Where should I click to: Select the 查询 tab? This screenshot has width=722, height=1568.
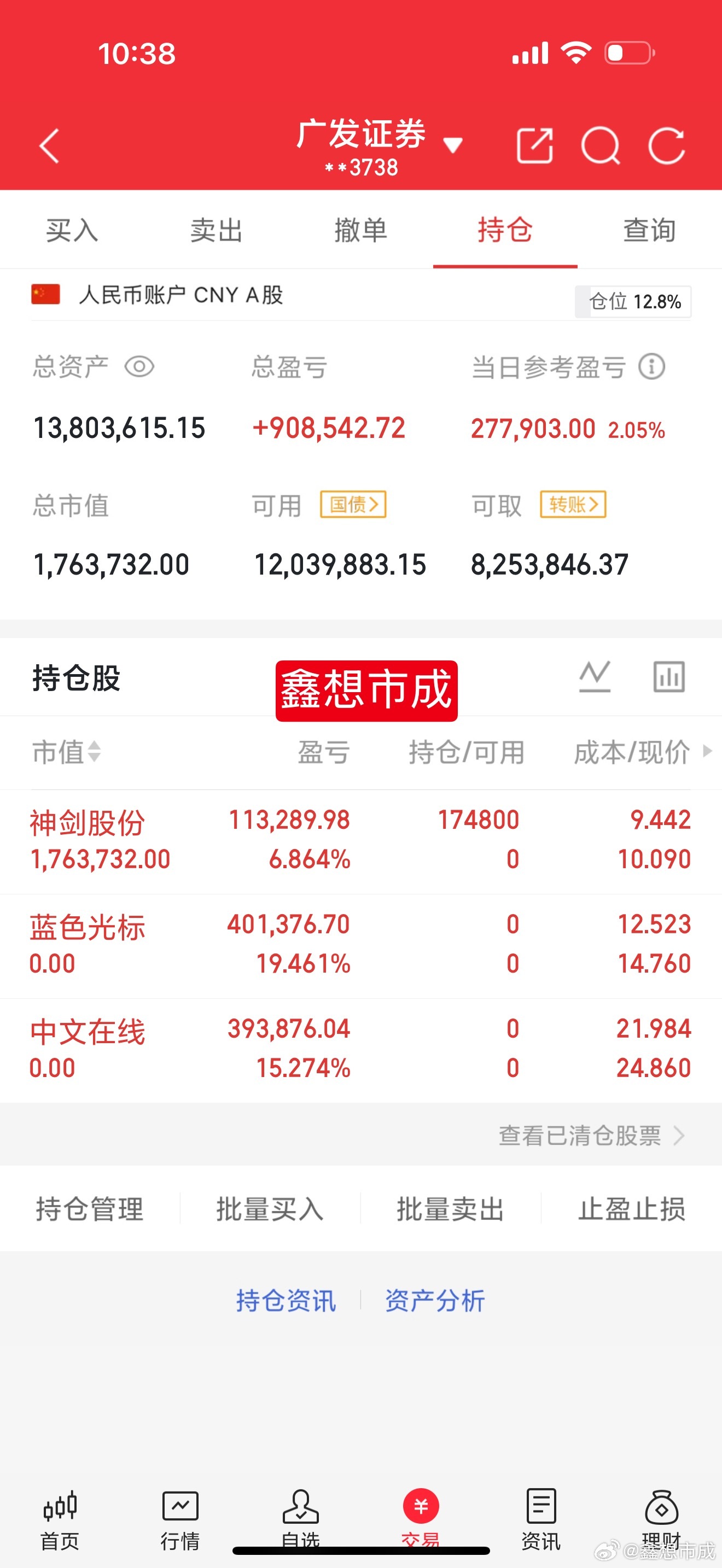click(x=650, y=230)
